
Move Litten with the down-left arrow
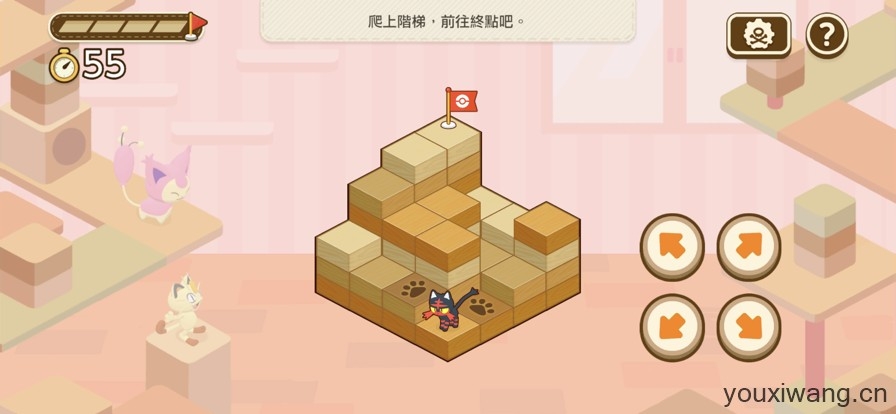672,326
